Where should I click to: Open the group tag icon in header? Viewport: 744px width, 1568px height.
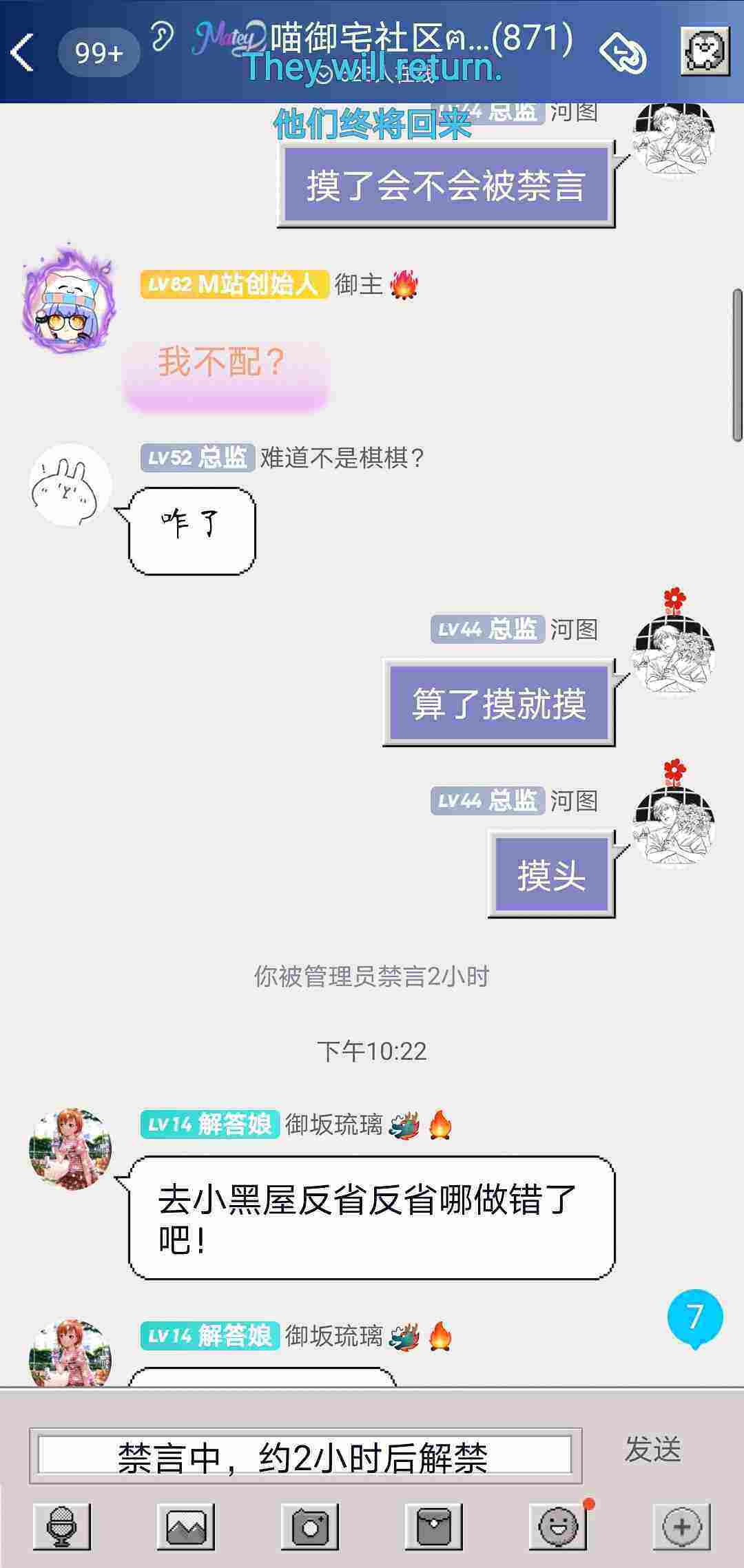[622, 52]
